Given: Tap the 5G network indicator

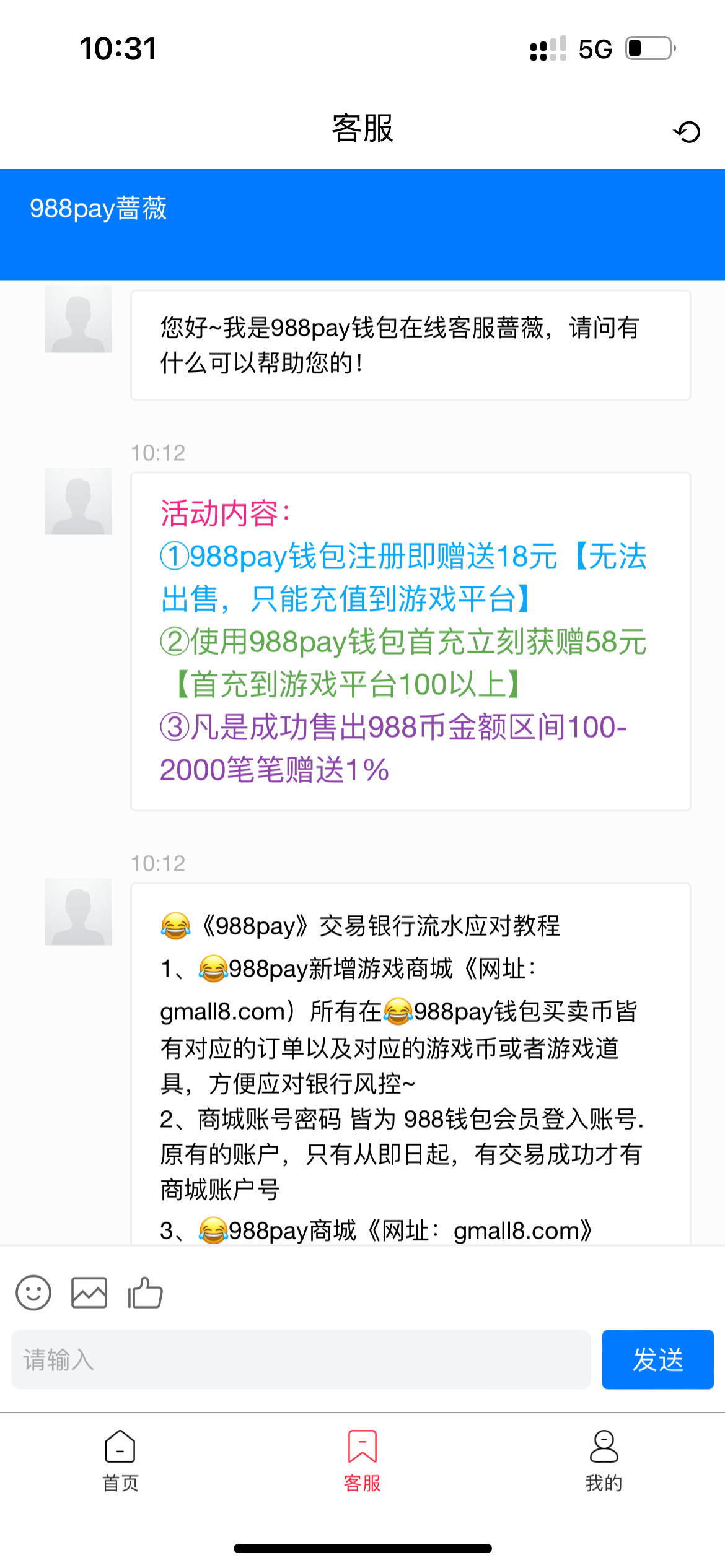Looking at the screenshot, I should click(x=594, y=48).
